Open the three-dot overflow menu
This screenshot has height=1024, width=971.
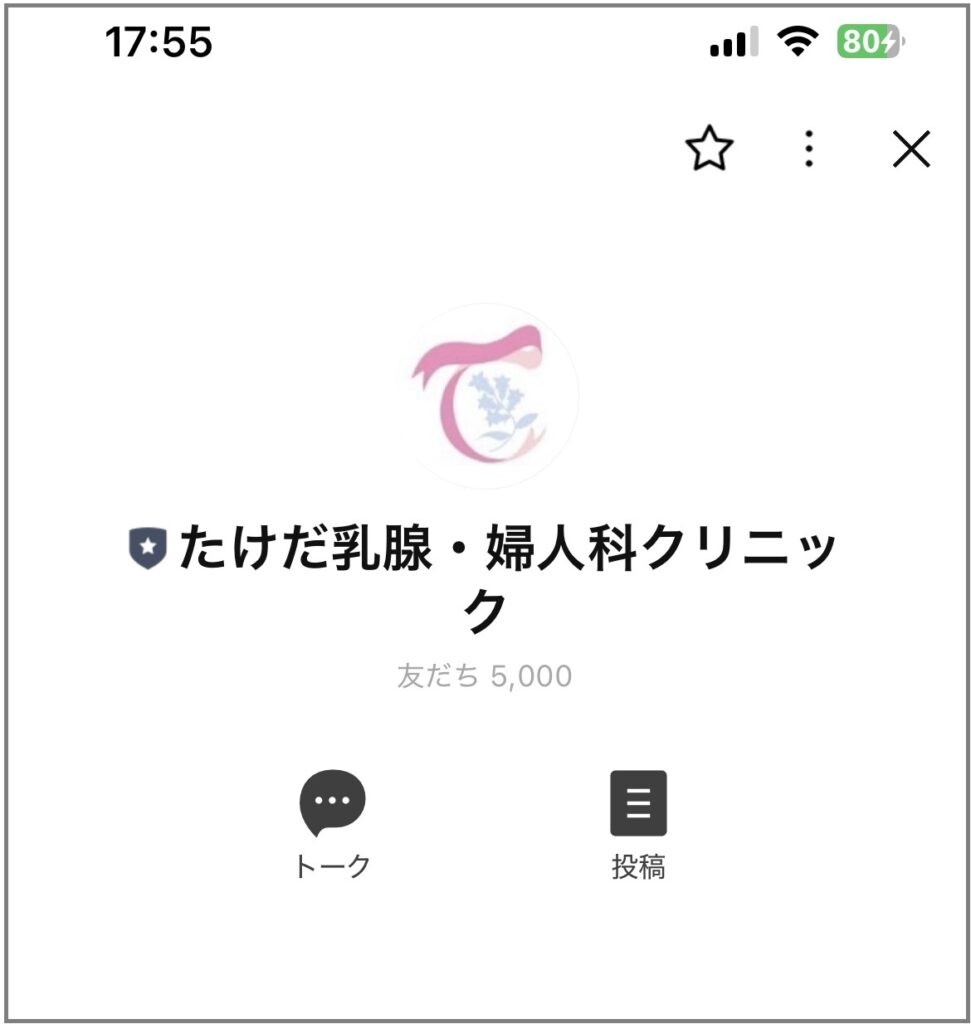tap(809, 150)
